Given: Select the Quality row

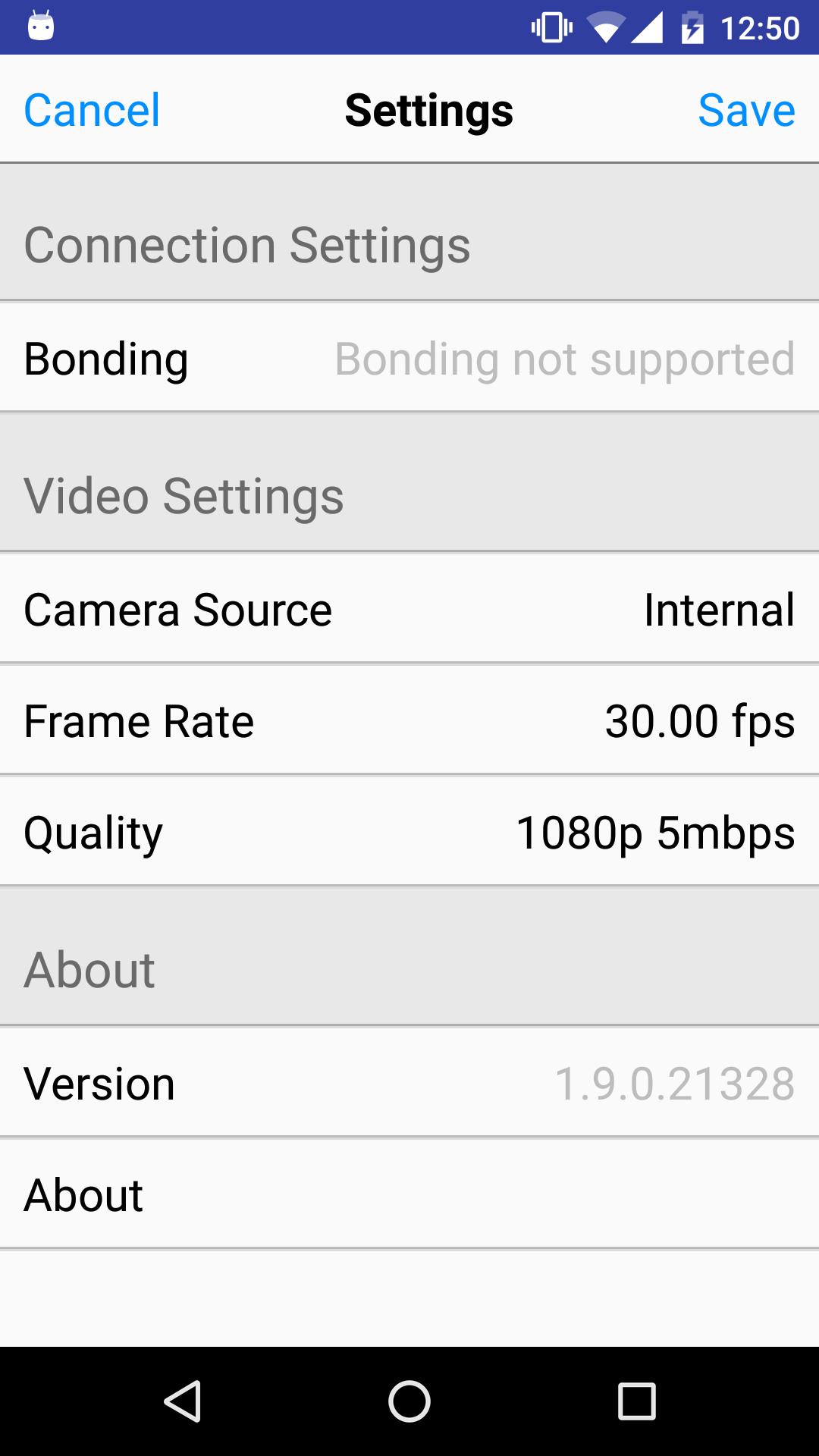Looking at the screenshot, I should coord(409,833).
